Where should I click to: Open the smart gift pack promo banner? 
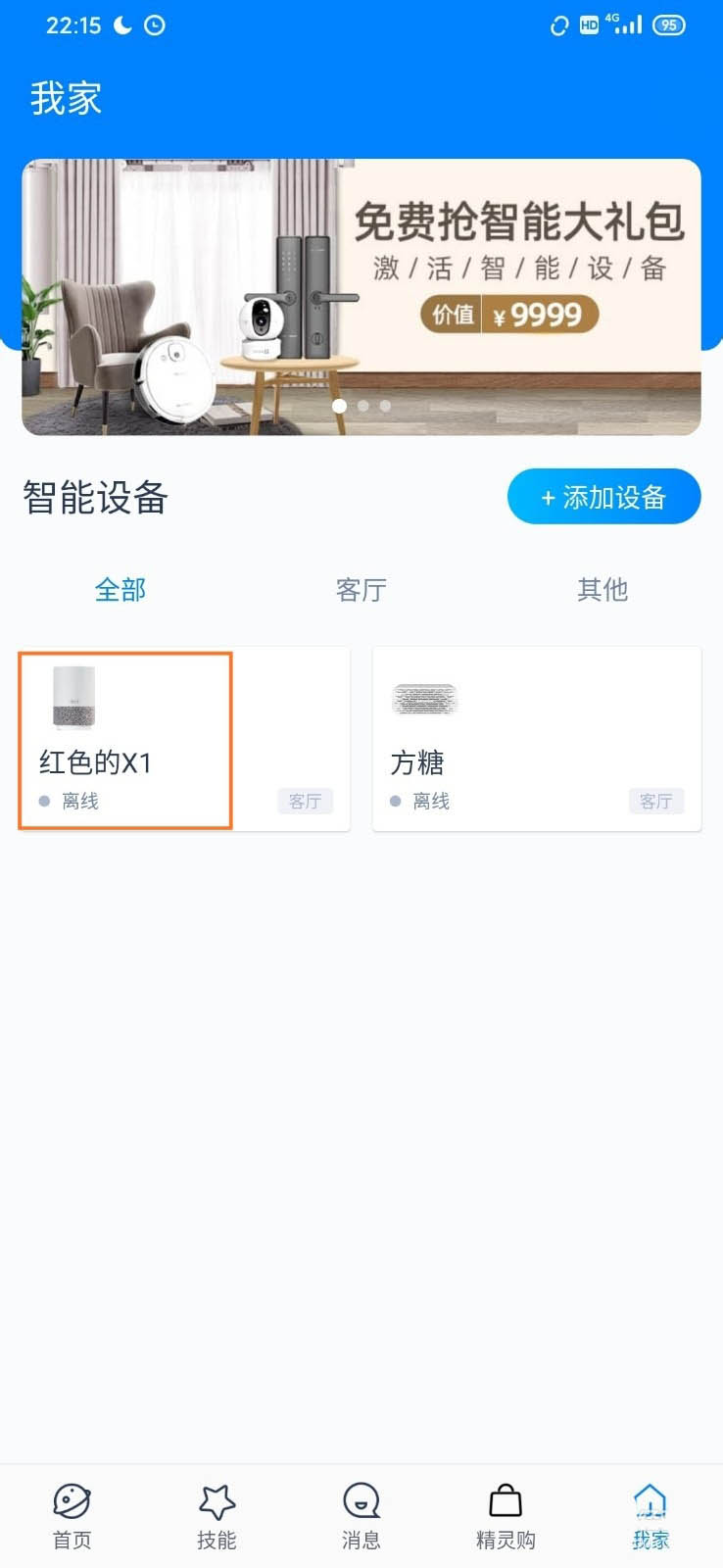361,296
